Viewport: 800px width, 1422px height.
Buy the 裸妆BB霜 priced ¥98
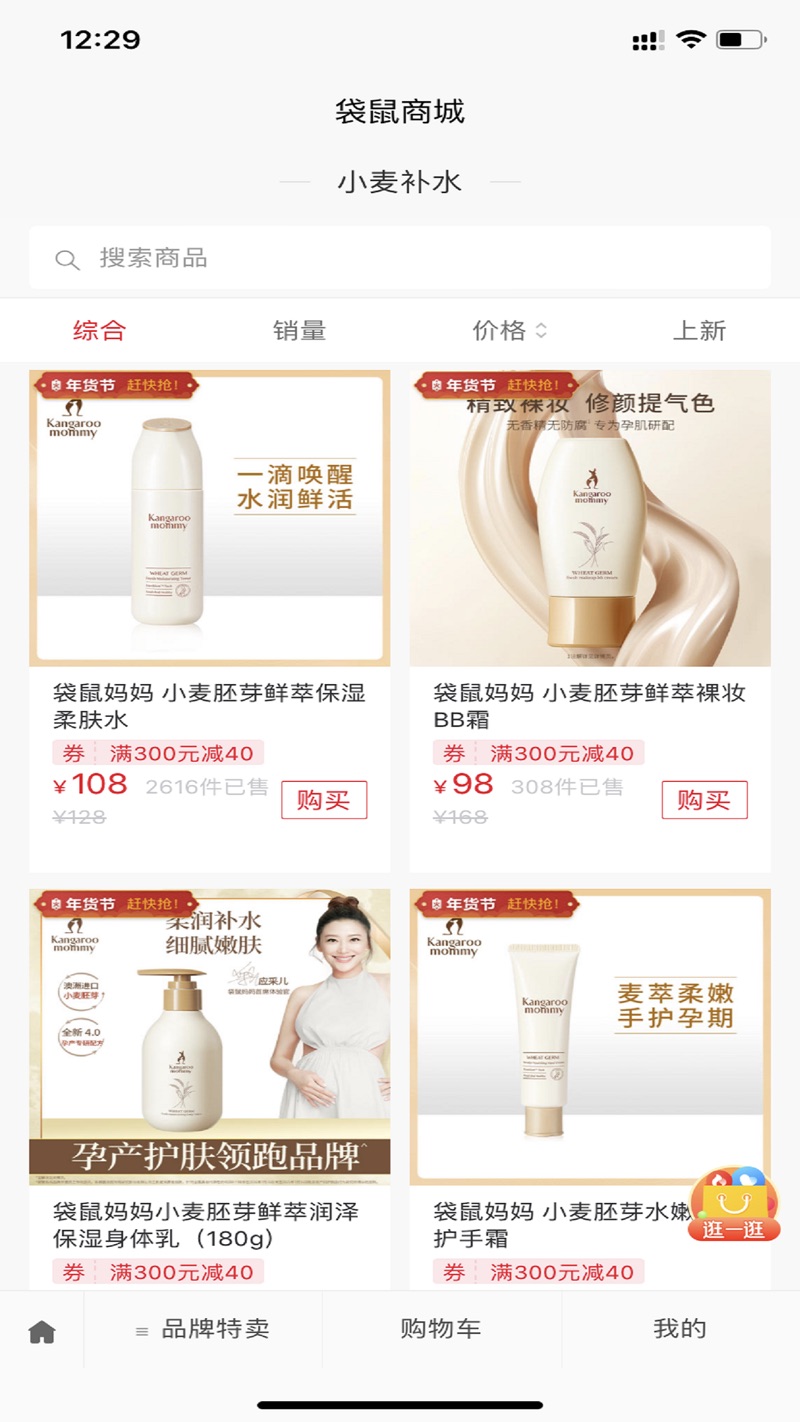(704, 800)
